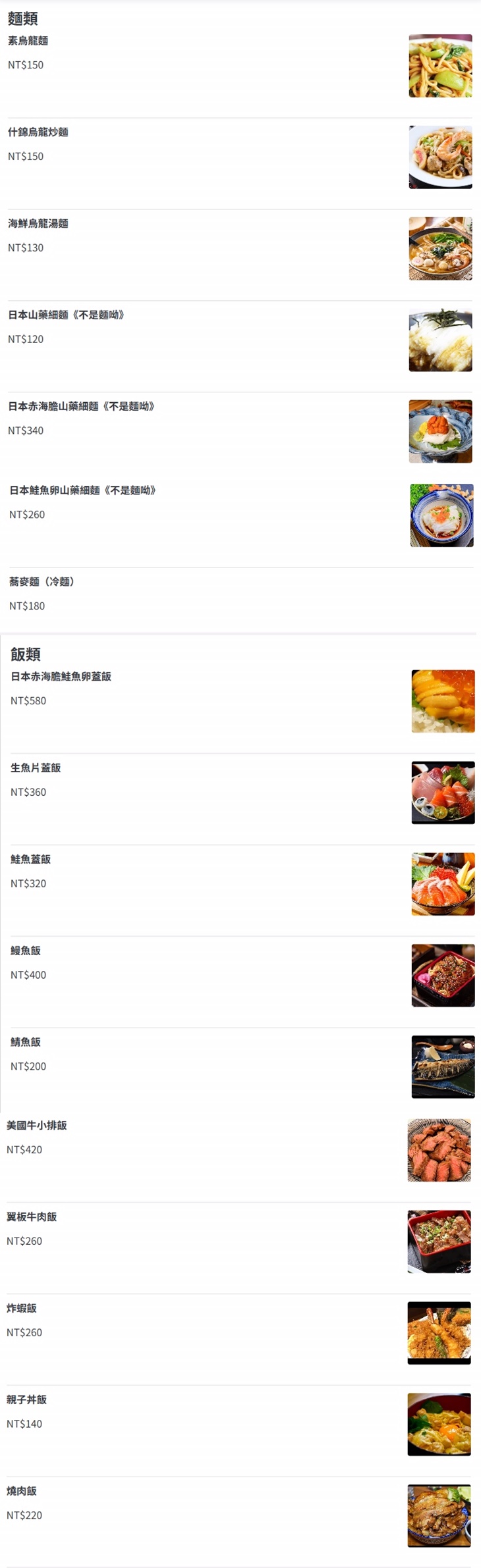View 海鮮烏龍湯麵 details

[38, 224]
